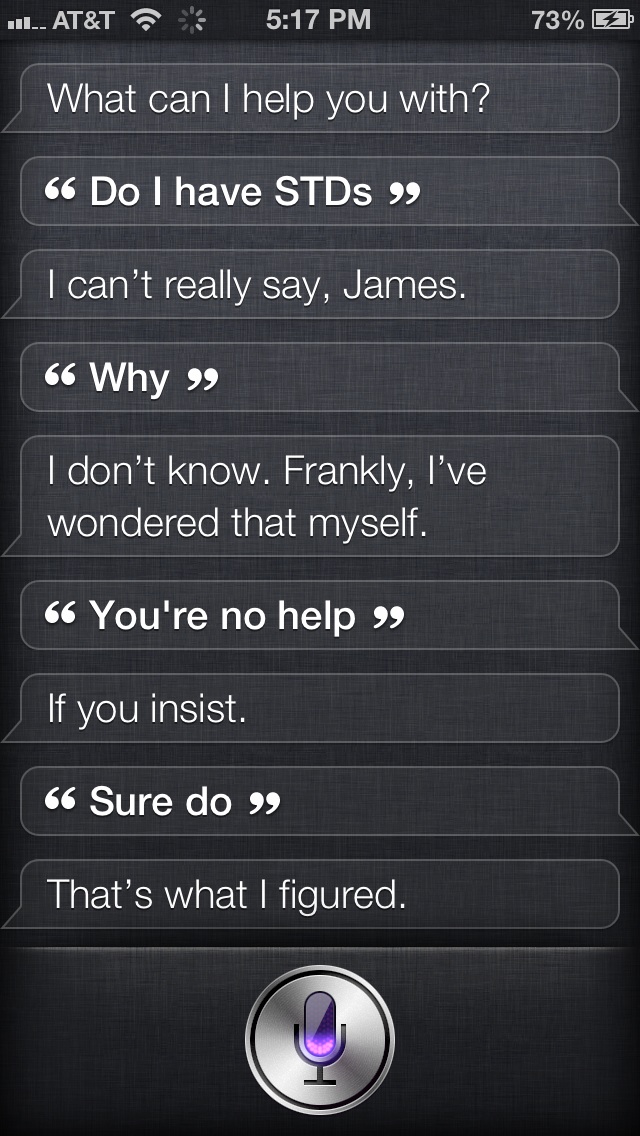Viewport: 640px width, 1136px height.
Task: Tap the "Sure do" query bubble
Action: tap(320, 801)
